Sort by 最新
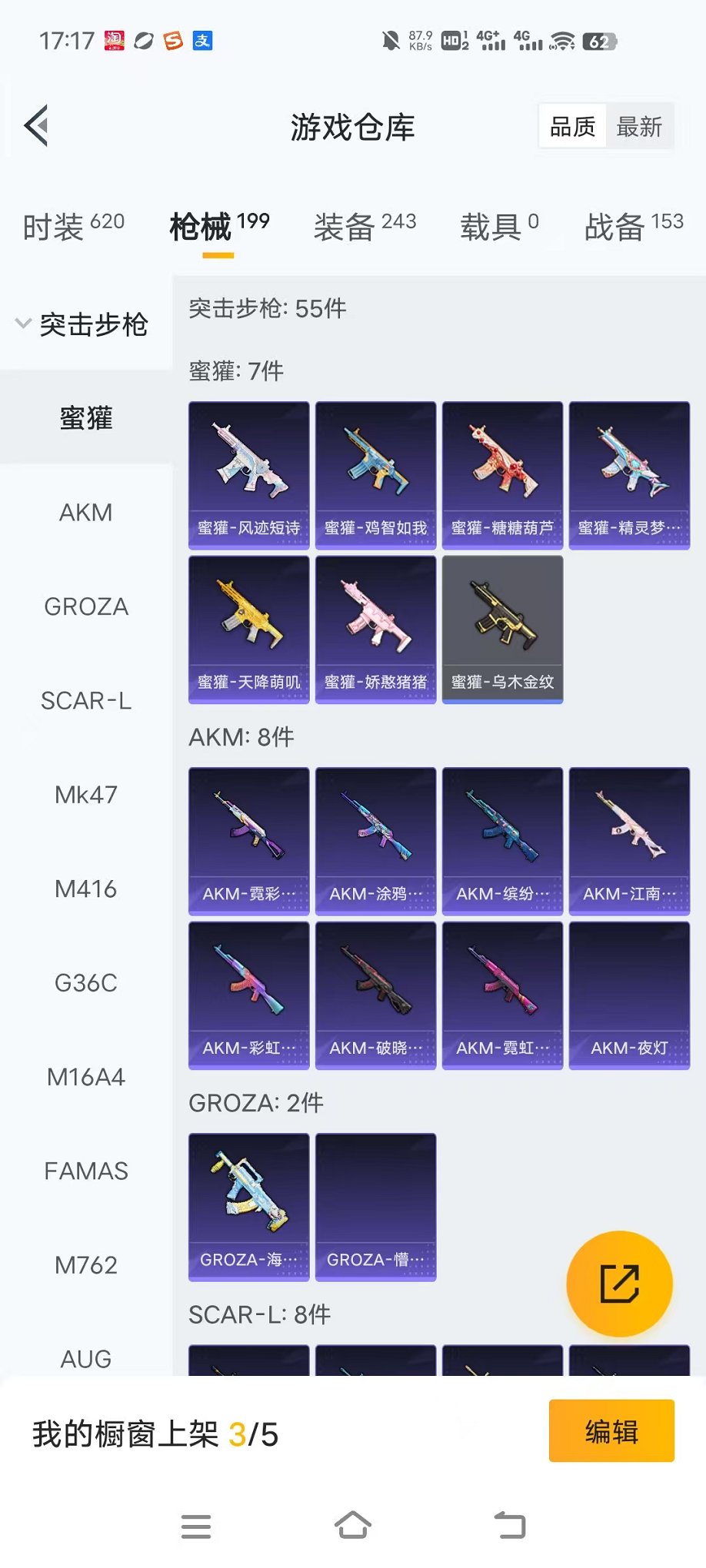The height and width of the screenshot is (1568, 706). pyautogui.click(x=639, y=127)
